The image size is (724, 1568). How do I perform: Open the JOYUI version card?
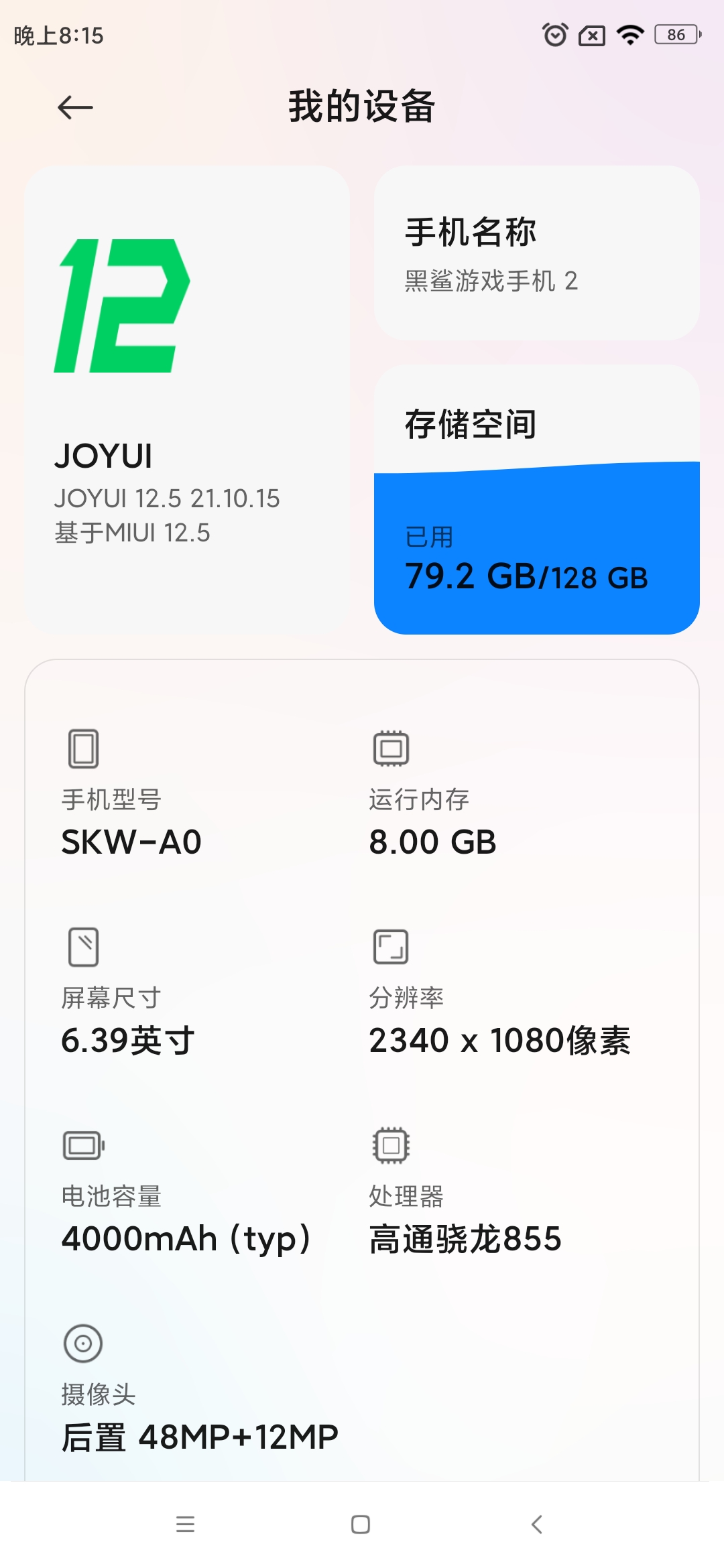click(187, 399)
